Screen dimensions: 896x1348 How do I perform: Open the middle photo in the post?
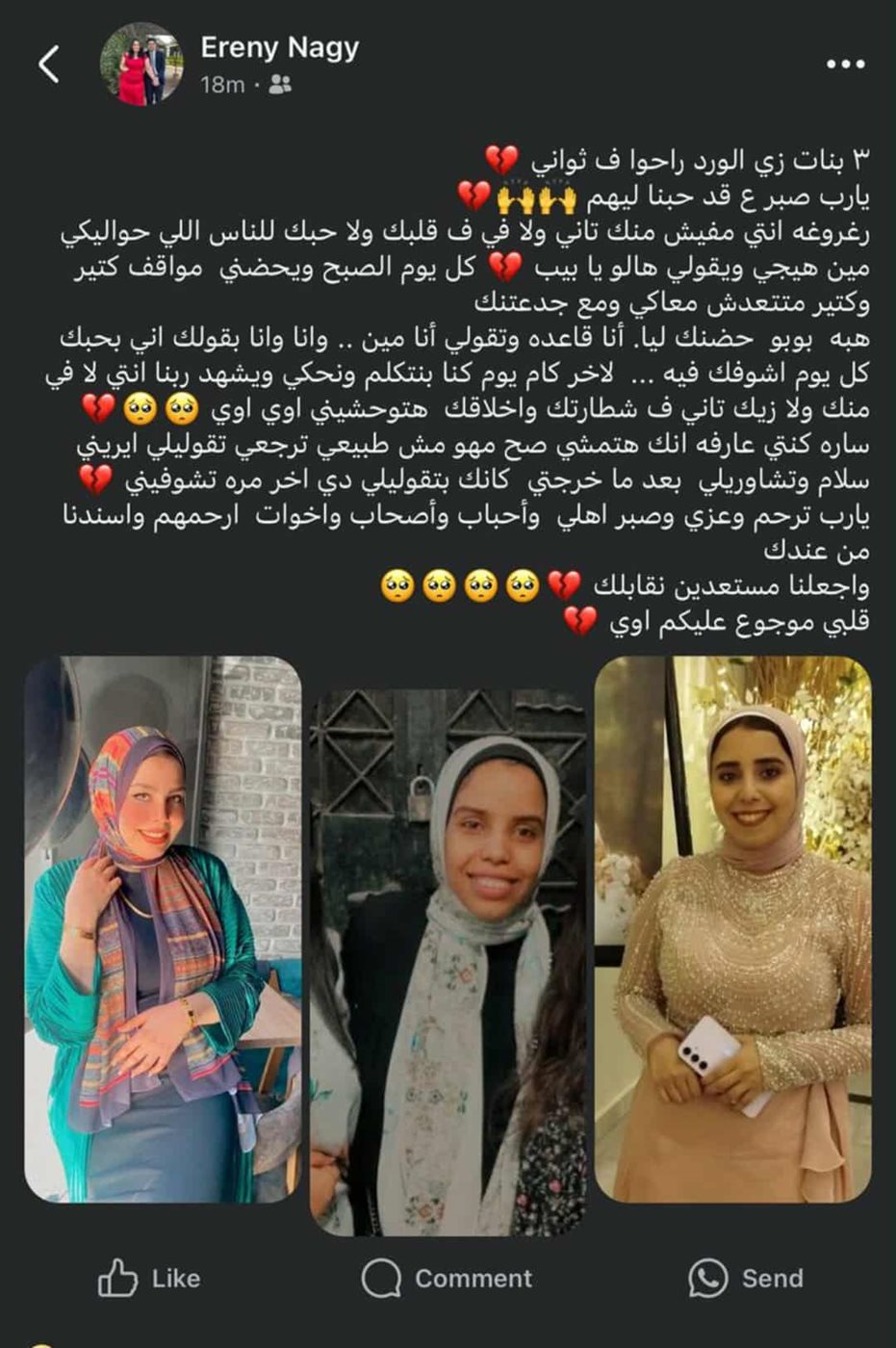click(448, 963)
